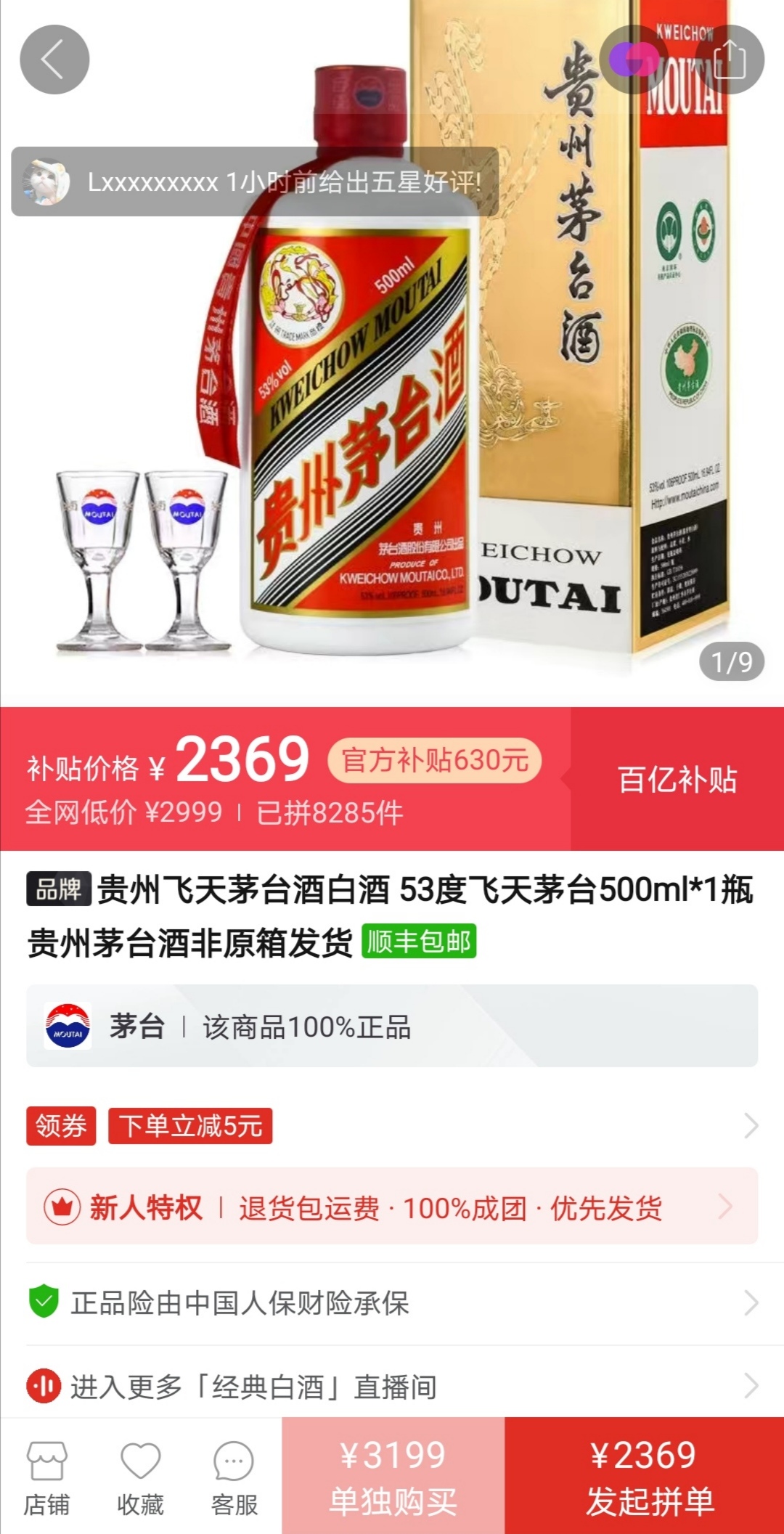Go back using the arrow icon

coord(54,60)
